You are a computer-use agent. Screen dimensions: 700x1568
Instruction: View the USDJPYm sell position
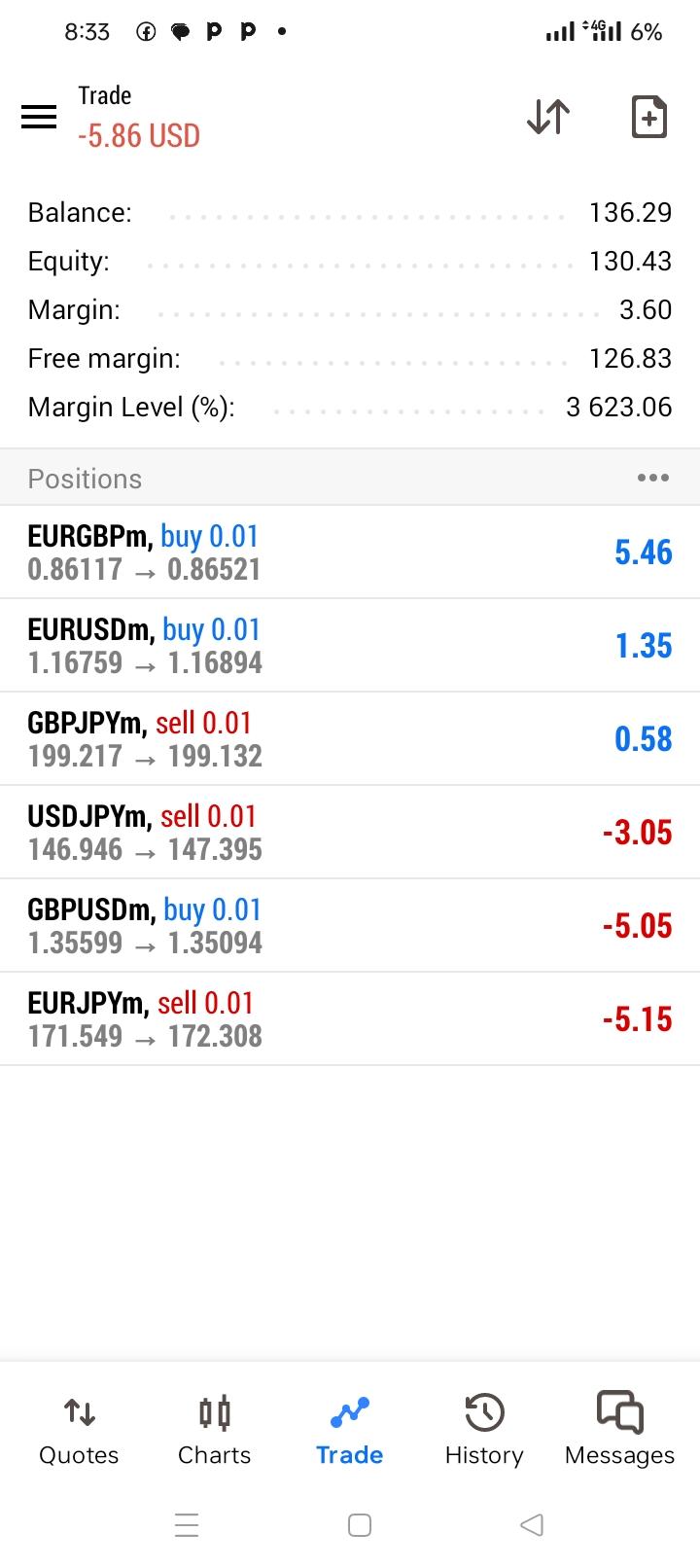pos(350,832)
